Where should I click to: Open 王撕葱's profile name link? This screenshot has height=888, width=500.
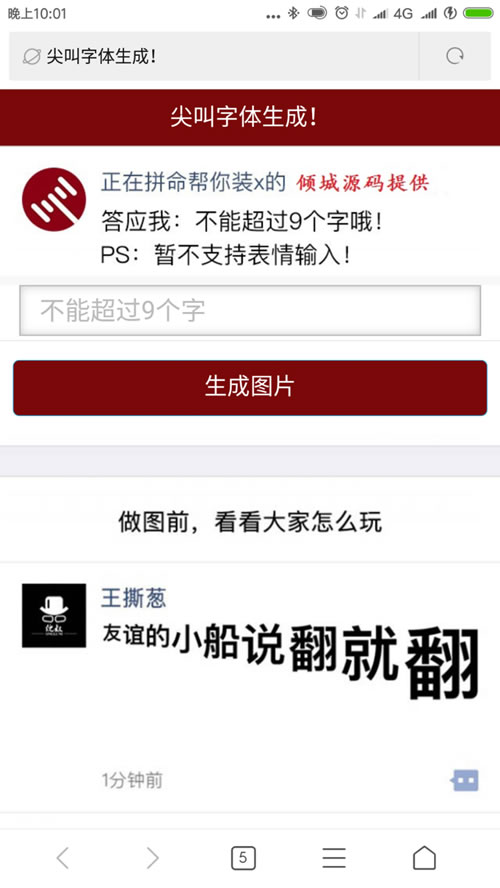pos(134,598)
